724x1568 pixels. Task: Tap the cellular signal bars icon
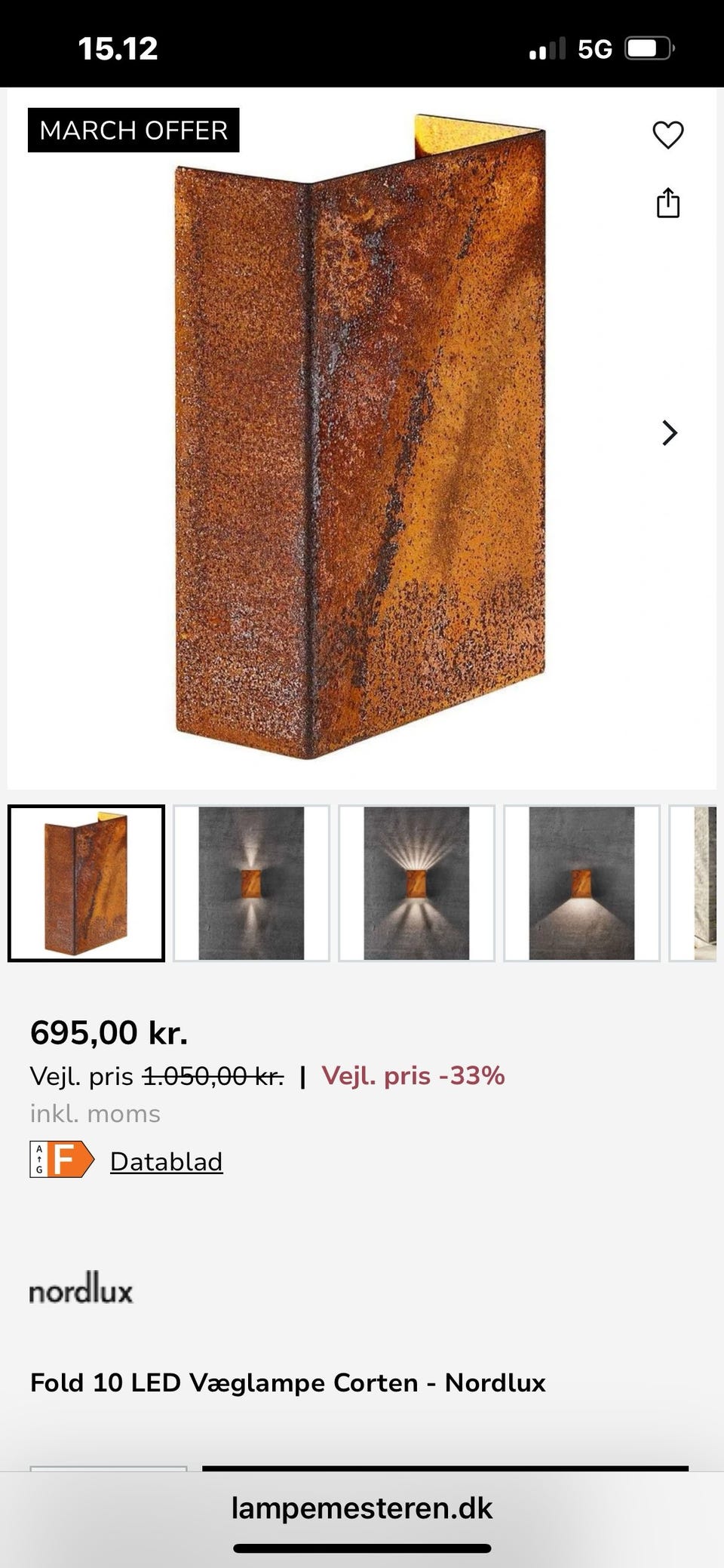pyautogui.click(x=546, y=48)
